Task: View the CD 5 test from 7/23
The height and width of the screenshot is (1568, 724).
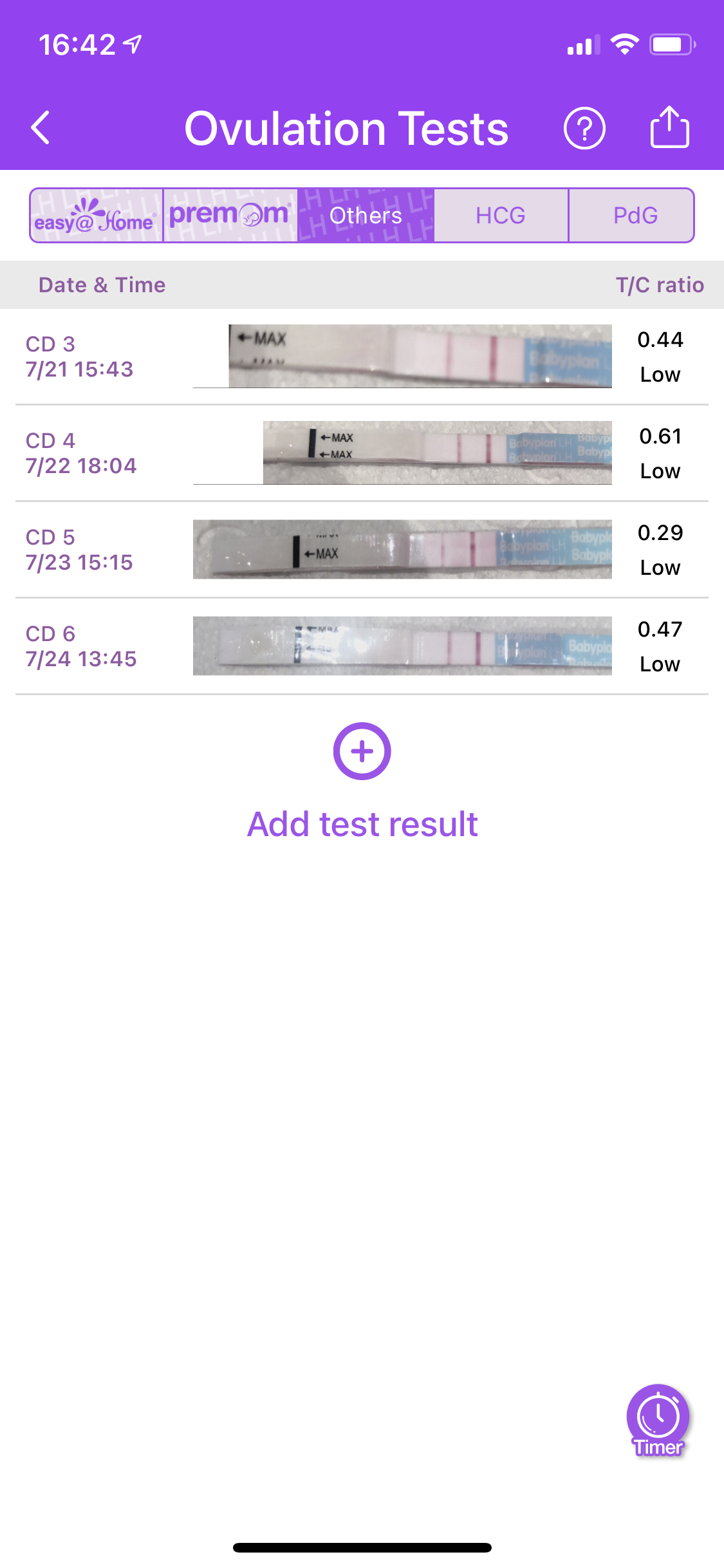Action: click(362, 550)
